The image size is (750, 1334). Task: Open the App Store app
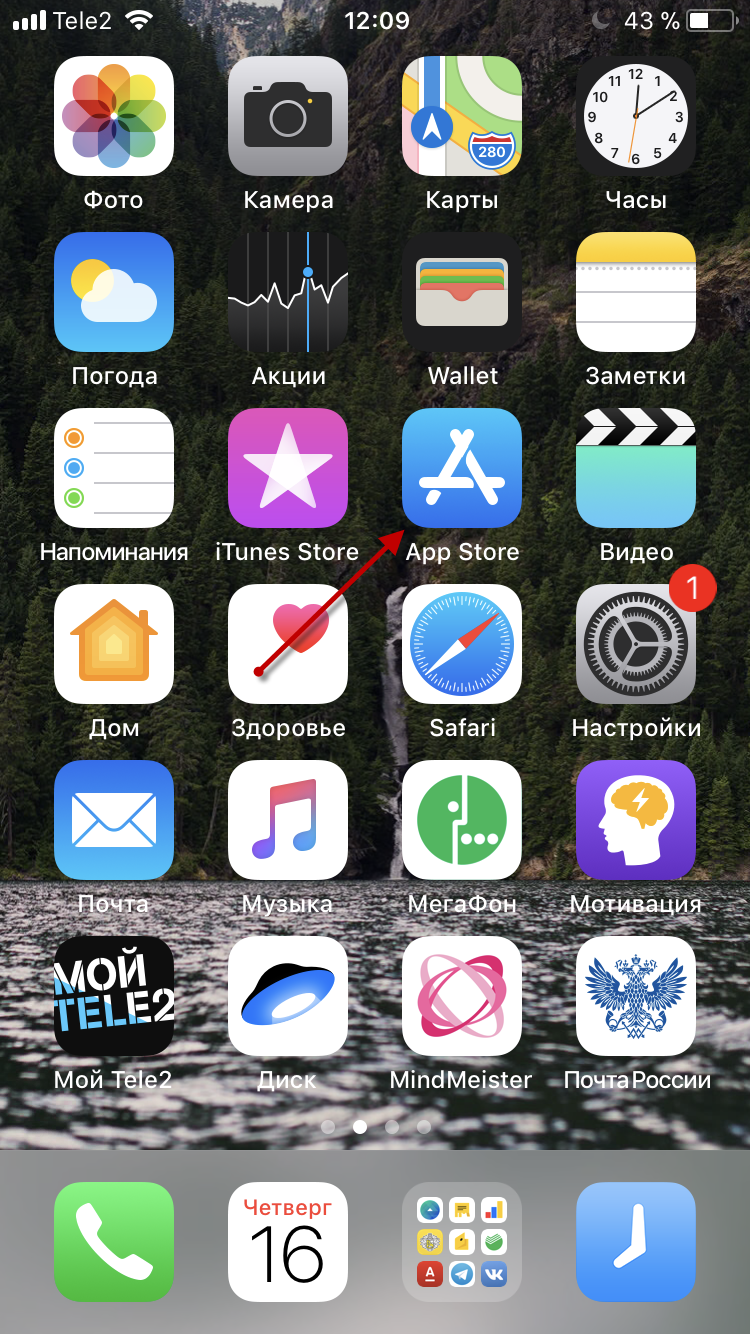click(x=462, y=468)
